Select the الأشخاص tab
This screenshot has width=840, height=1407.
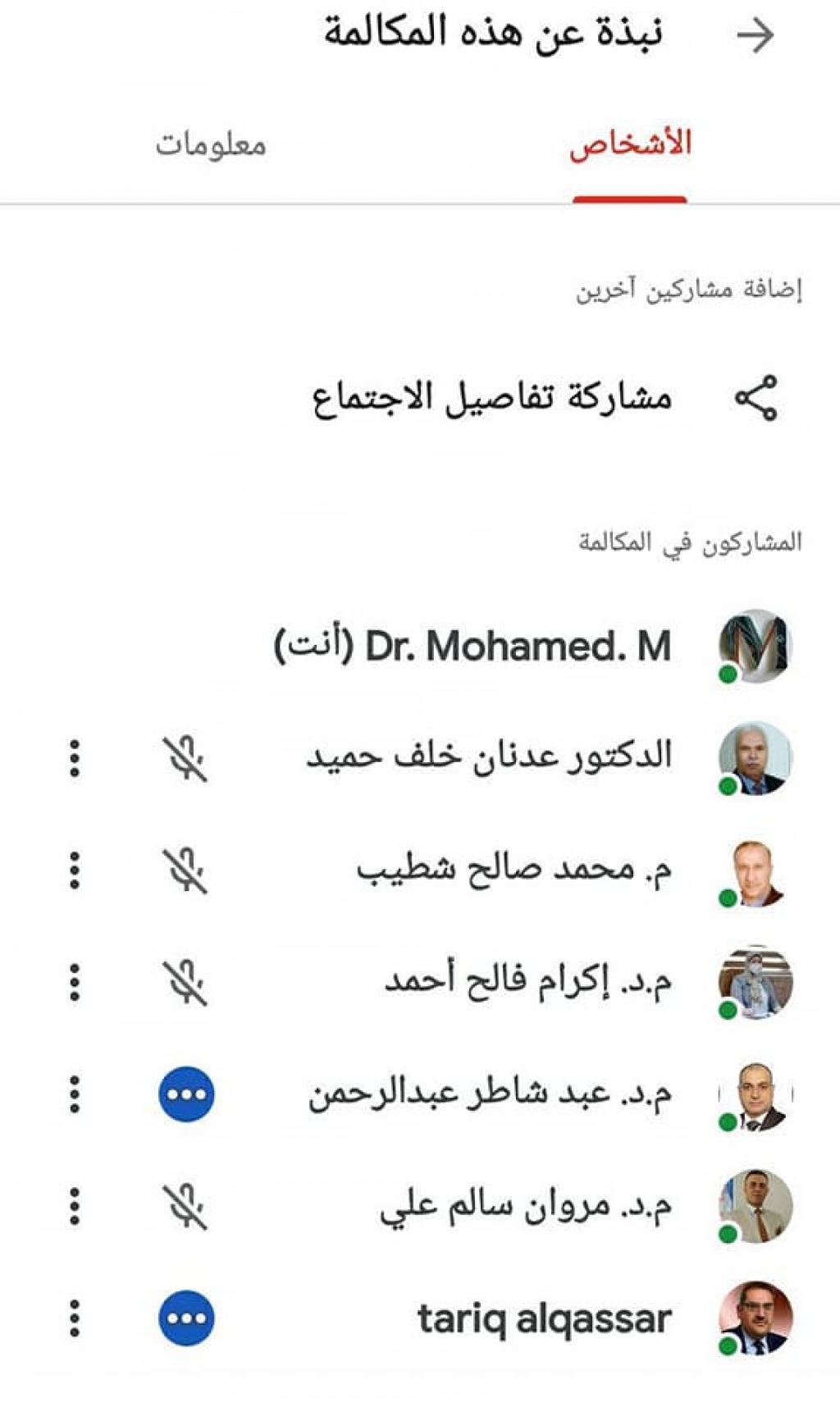(x=630, y=145)
